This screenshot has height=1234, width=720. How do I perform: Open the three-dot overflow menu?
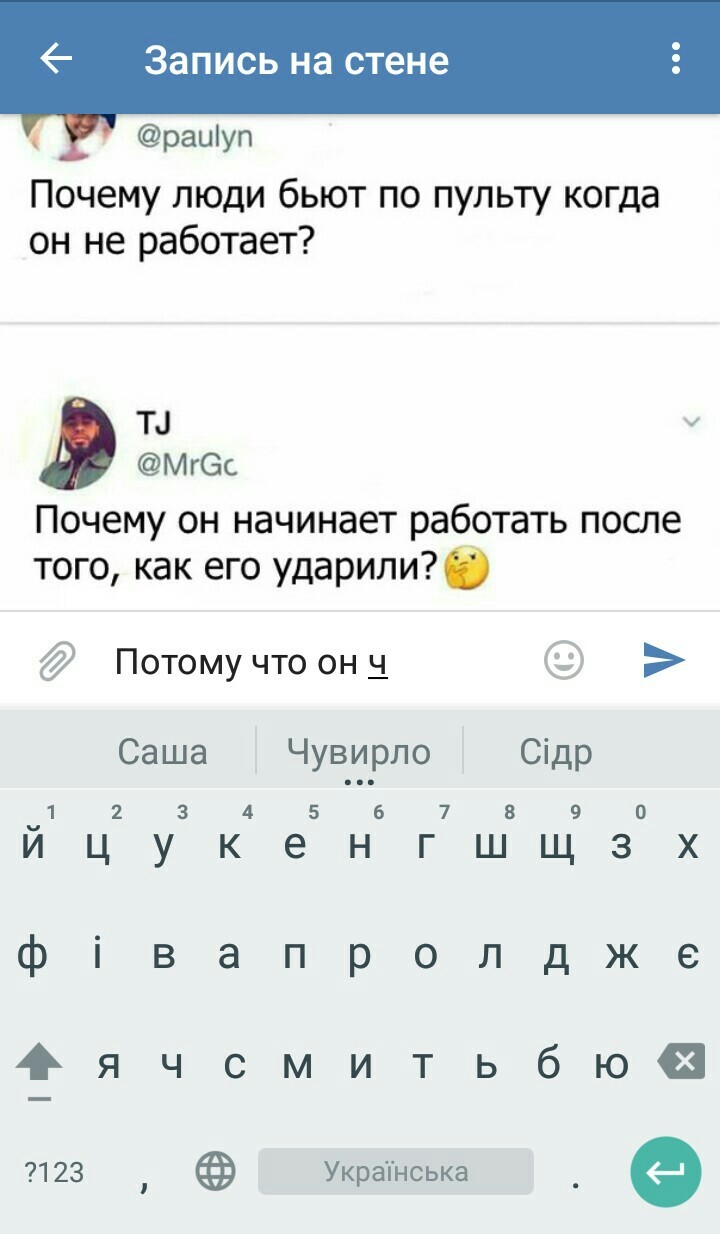tap(676, 60)
